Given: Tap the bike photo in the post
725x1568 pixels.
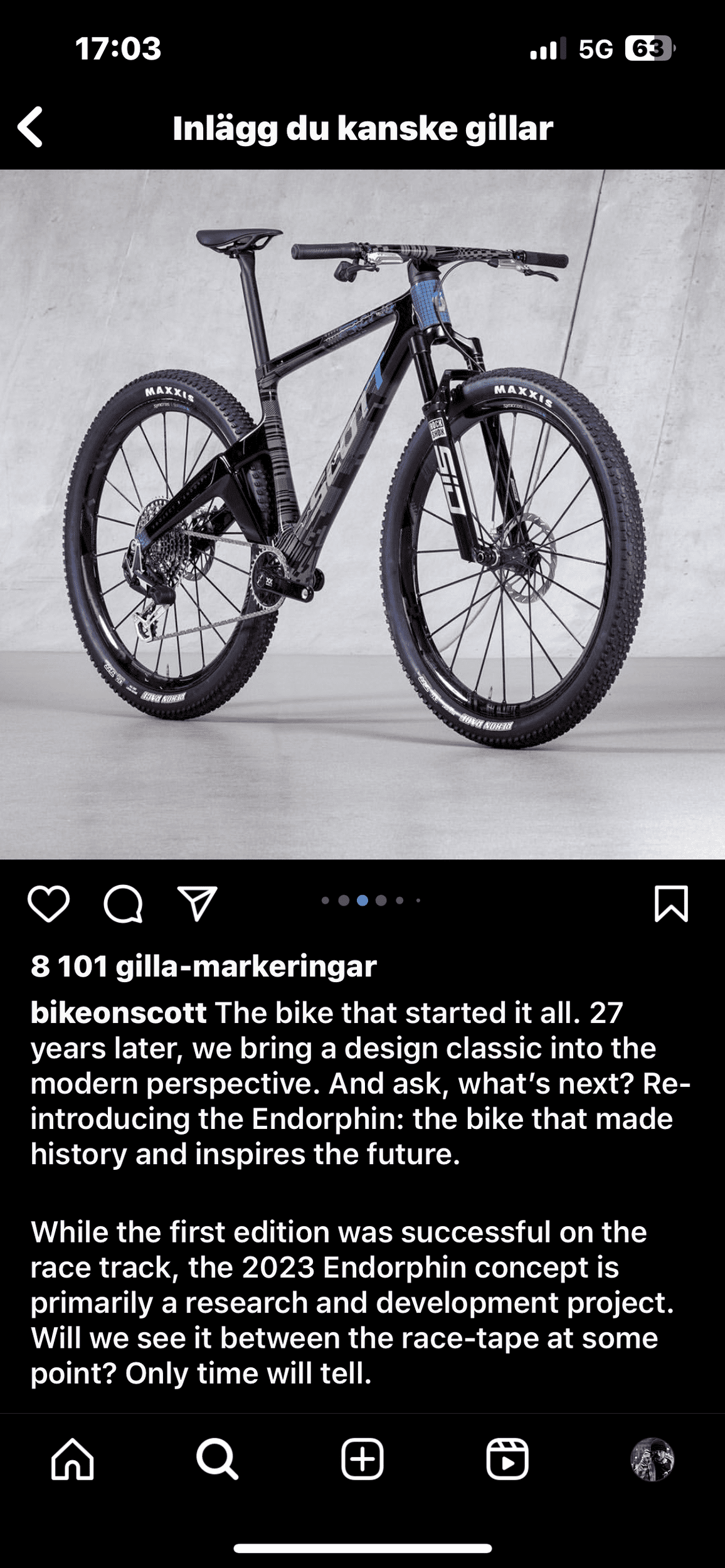Looking at the screenshot, I should [362, 514].
